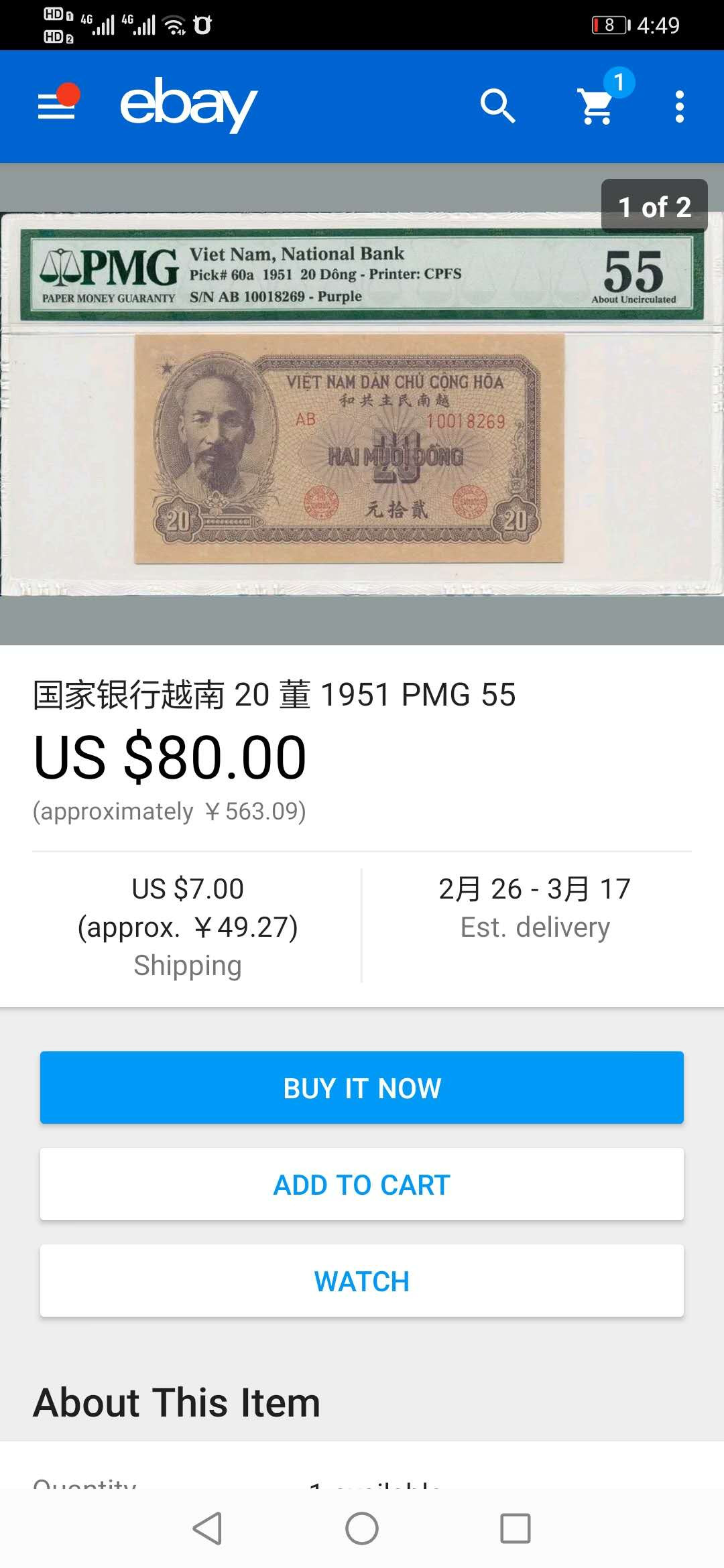724x1568 pixels.
Task: Tap Watch to save this listing
Action: click(362, 1281)
